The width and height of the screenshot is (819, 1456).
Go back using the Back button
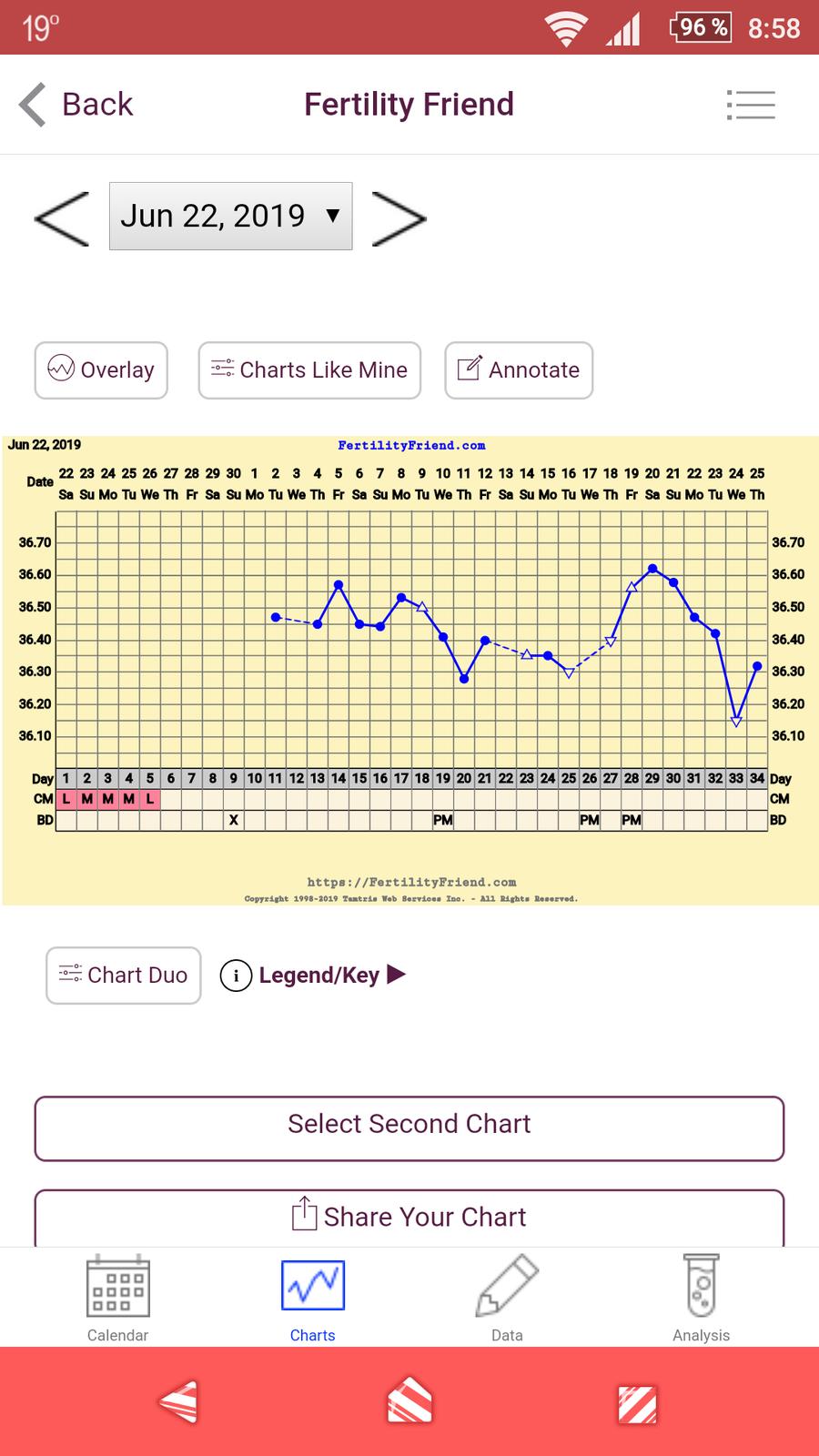[76, 105]
